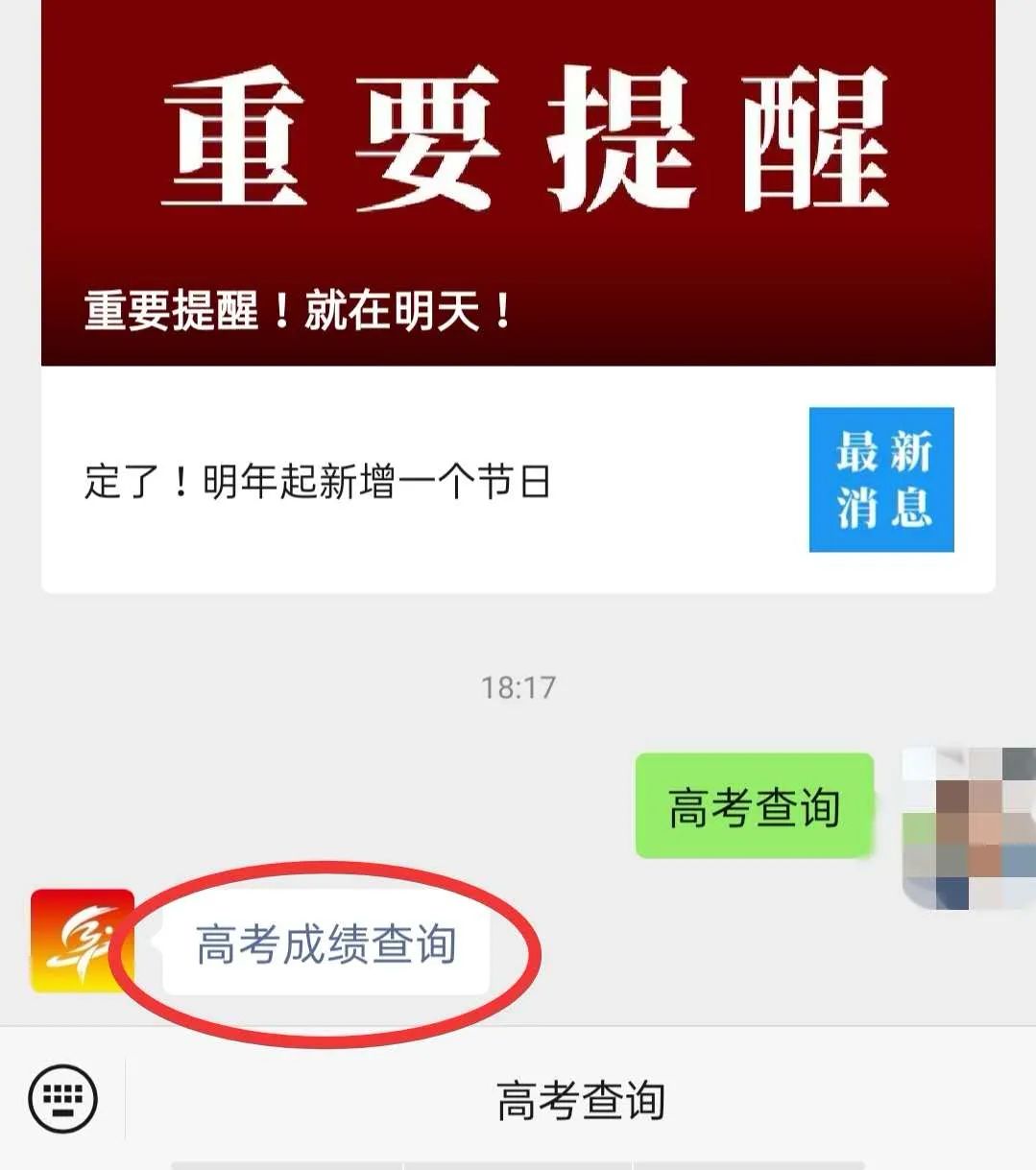The width and height of the screenshot is (1036, 1170).
Task: Open the official account's avatar profile
Action: pos(82,941)
